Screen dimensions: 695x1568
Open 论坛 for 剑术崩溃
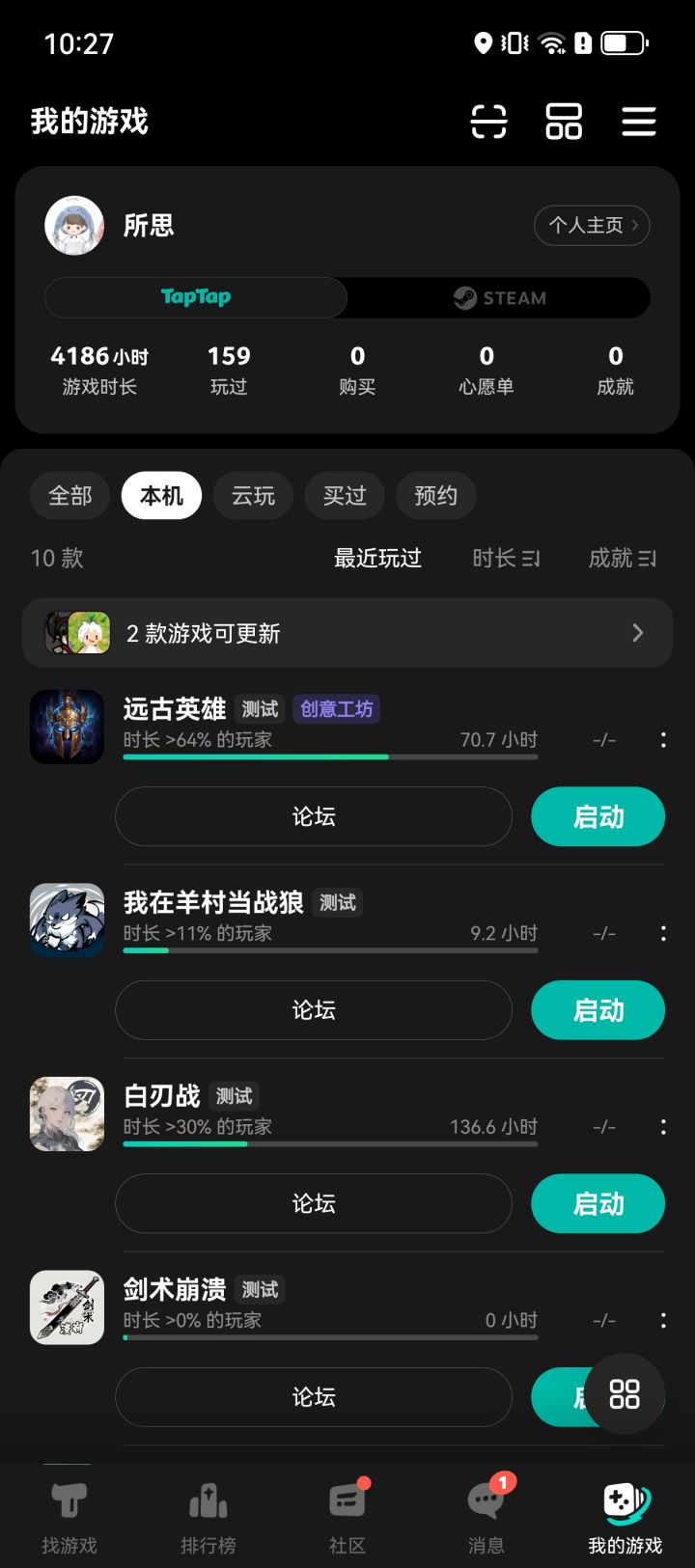pyautogui.click(x=314, y=1396)
